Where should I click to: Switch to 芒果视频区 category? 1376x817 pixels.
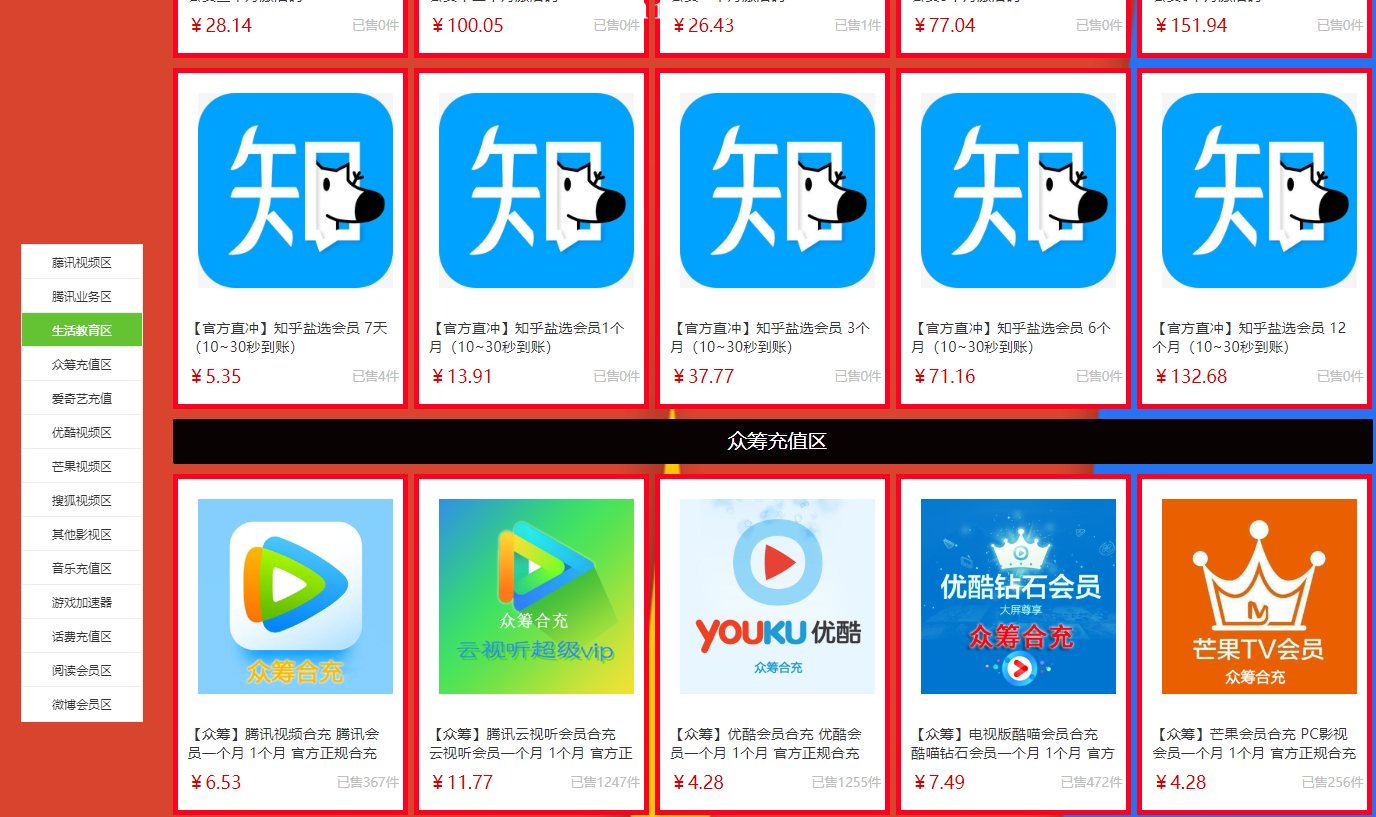pyautogui.click(x=82, y=466)
